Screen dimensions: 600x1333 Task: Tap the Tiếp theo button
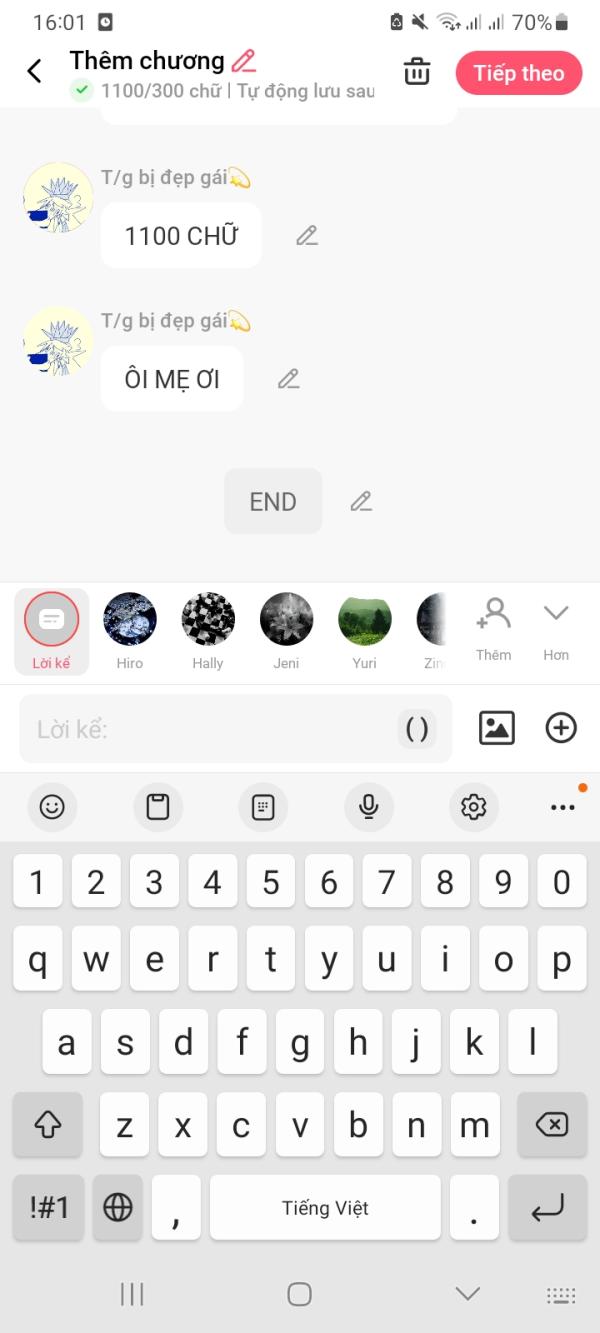[x=519, y=73]
